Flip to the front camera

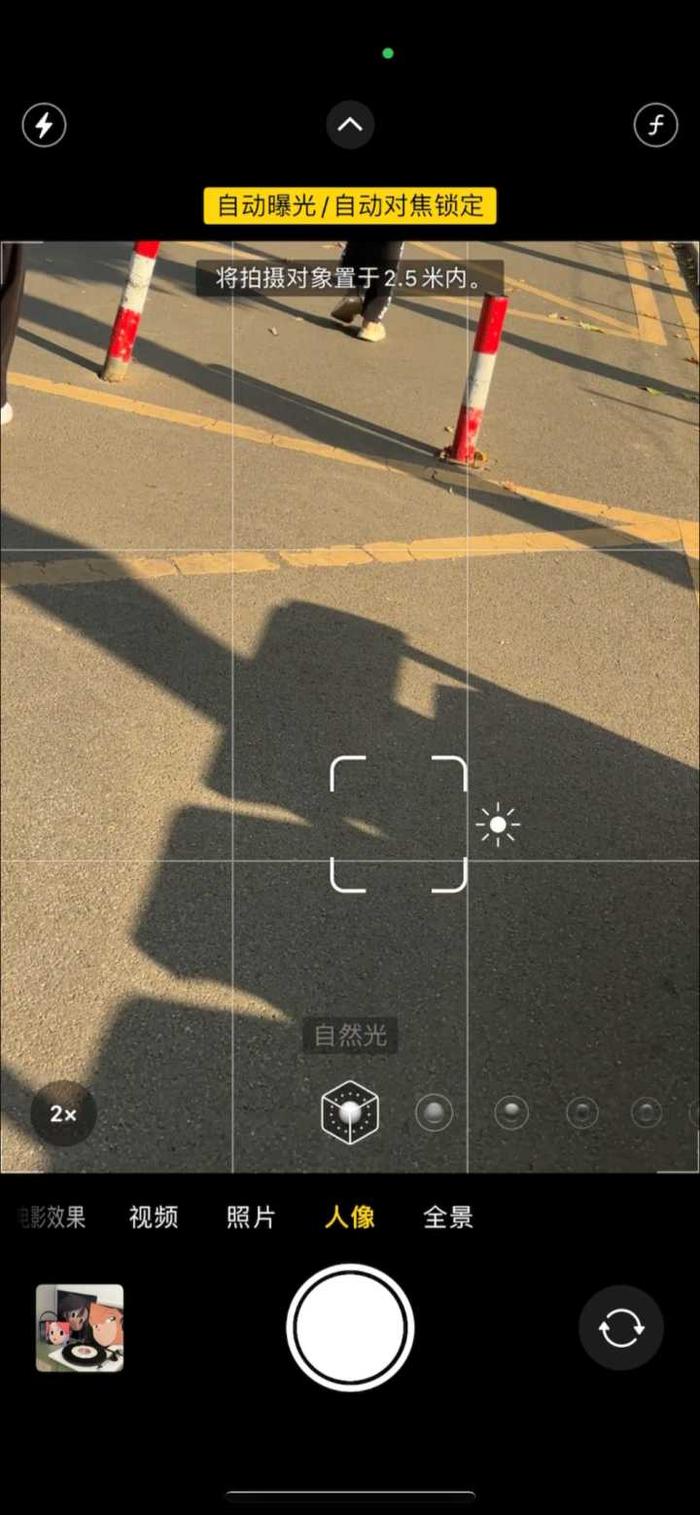click(621, 1328)
